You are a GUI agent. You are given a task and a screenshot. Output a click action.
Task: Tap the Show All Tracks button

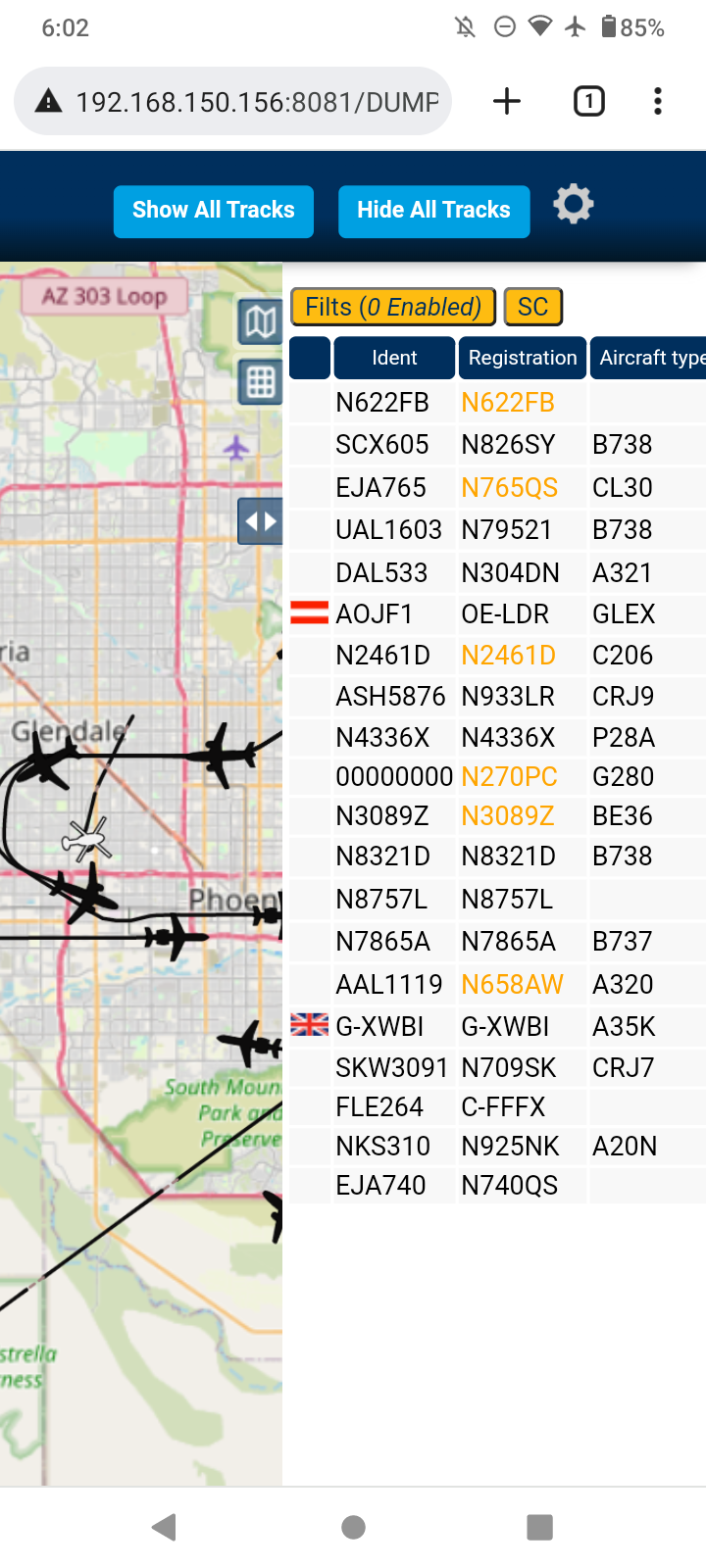tap(214, 211)
